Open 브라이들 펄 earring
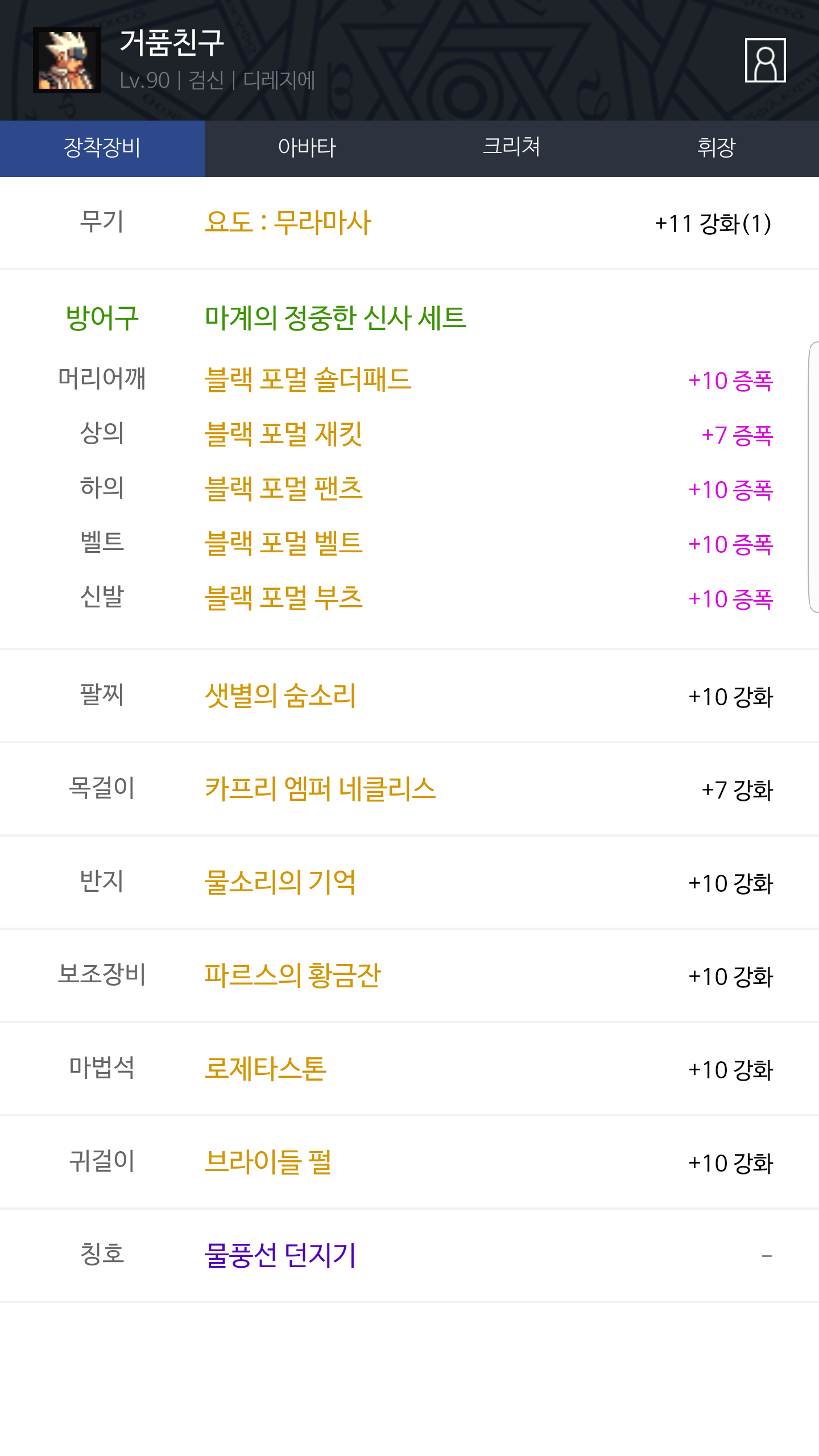The image size is (819, 1456). click(268, 1162)
